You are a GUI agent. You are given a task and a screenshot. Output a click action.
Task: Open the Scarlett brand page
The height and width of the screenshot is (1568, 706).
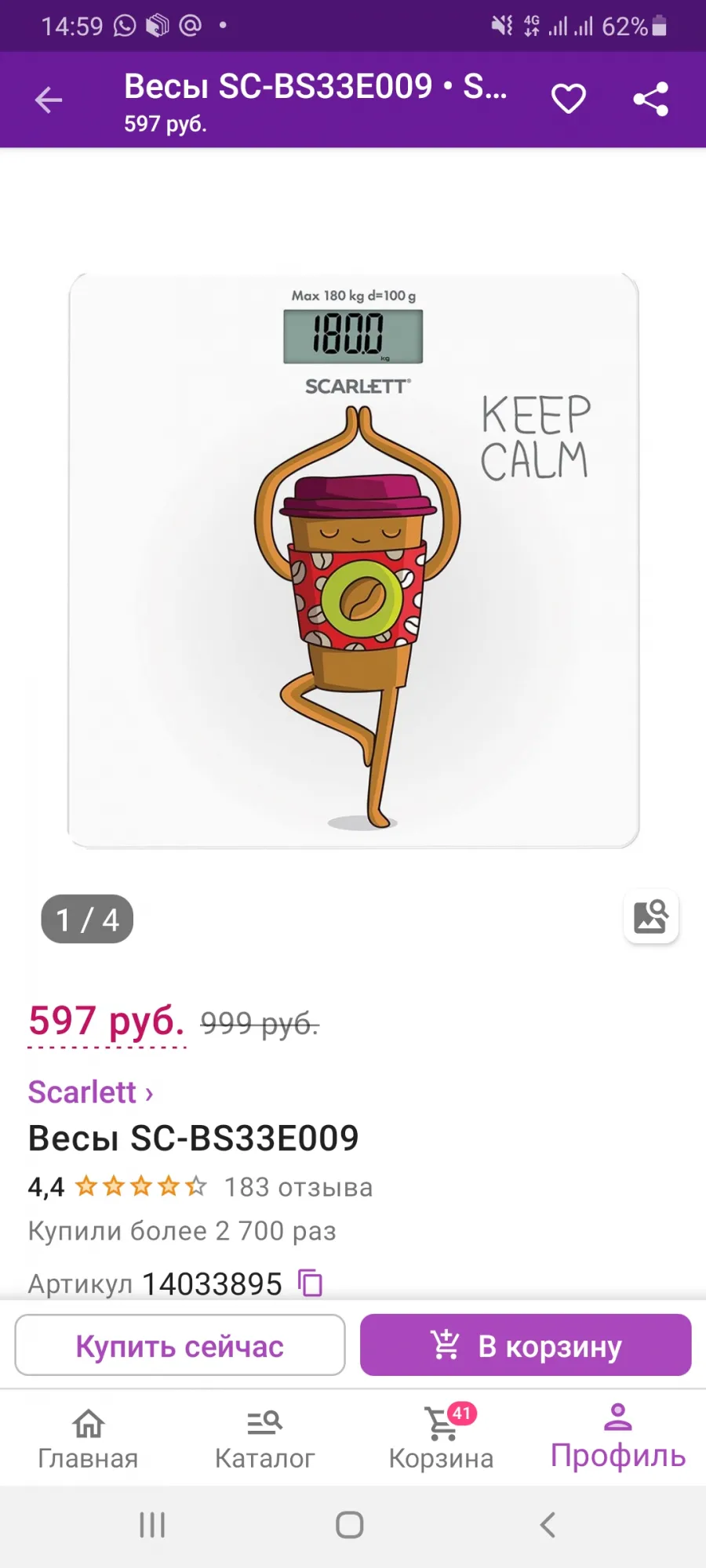[91, 1091]
